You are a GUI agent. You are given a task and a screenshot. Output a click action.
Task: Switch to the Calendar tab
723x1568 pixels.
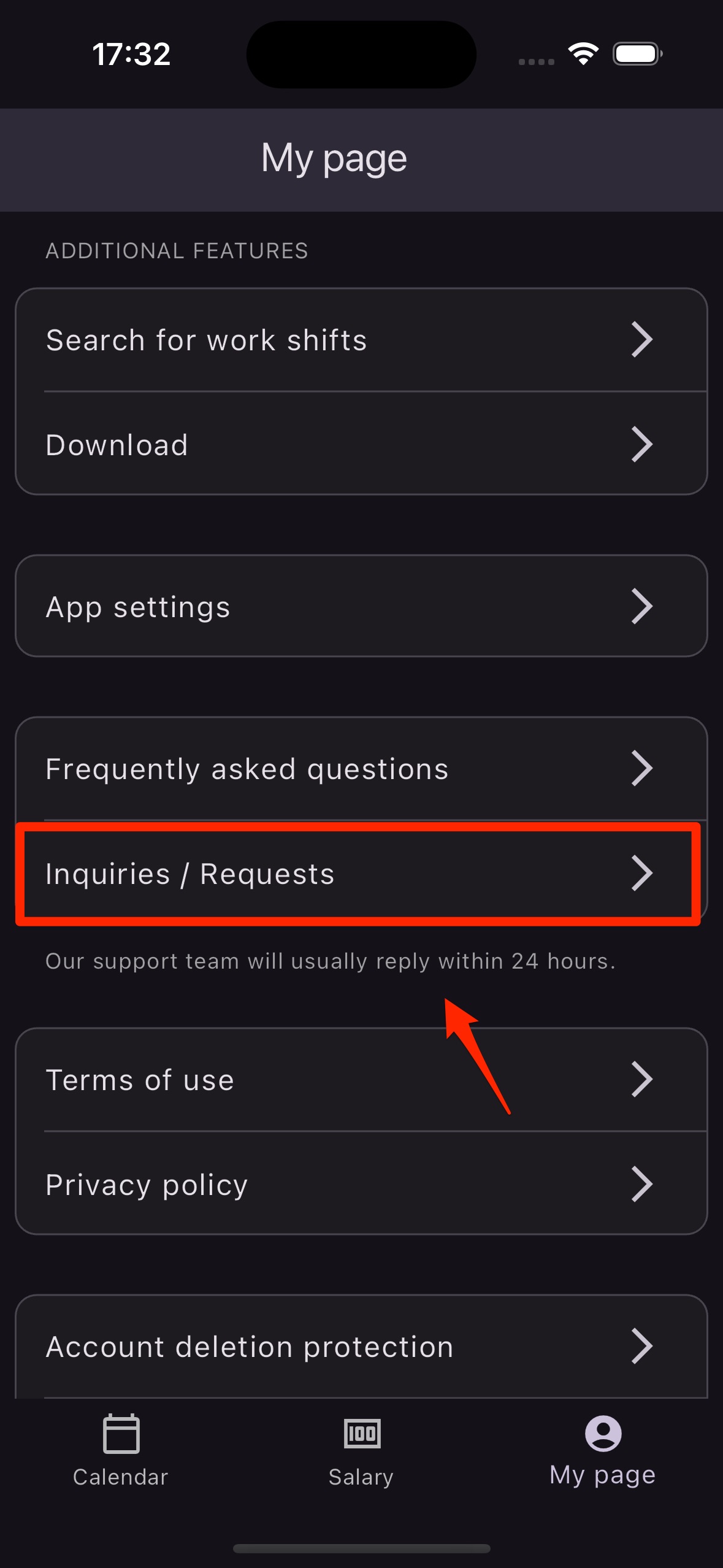coord(120,1451)
